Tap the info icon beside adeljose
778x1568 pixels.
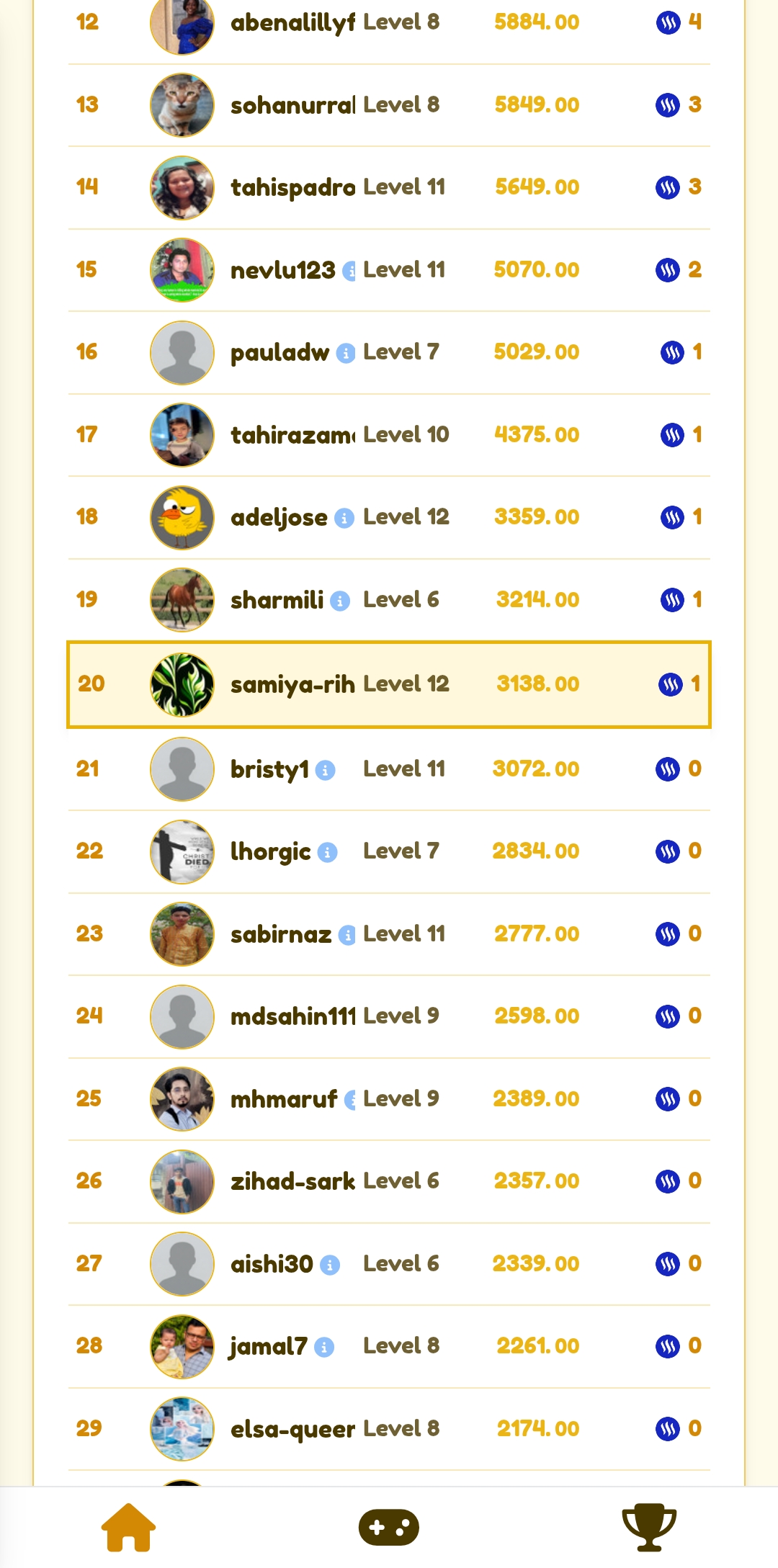click(344, 518)
